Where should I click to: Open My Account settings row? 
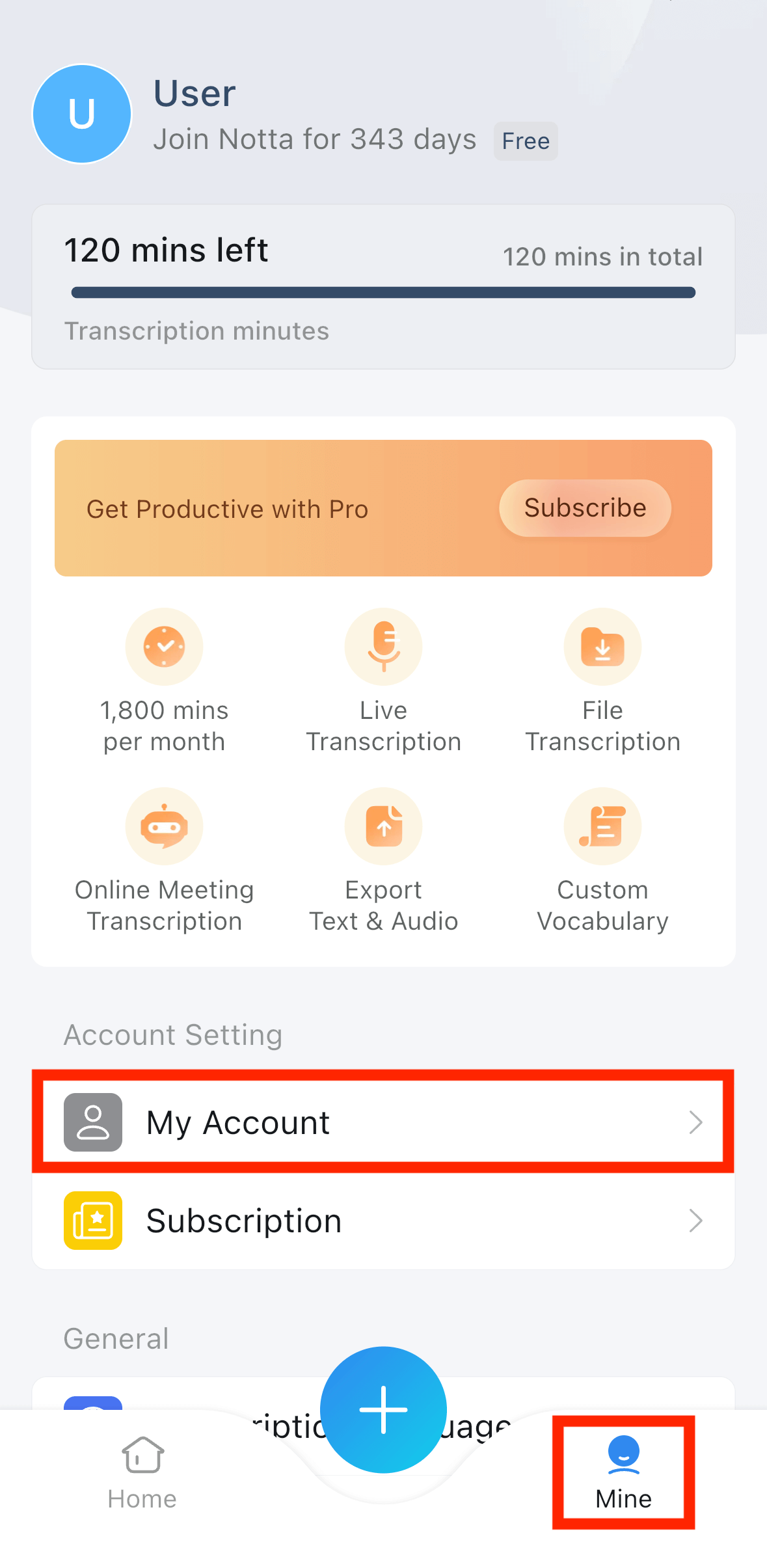click(x=383, y=1122)
